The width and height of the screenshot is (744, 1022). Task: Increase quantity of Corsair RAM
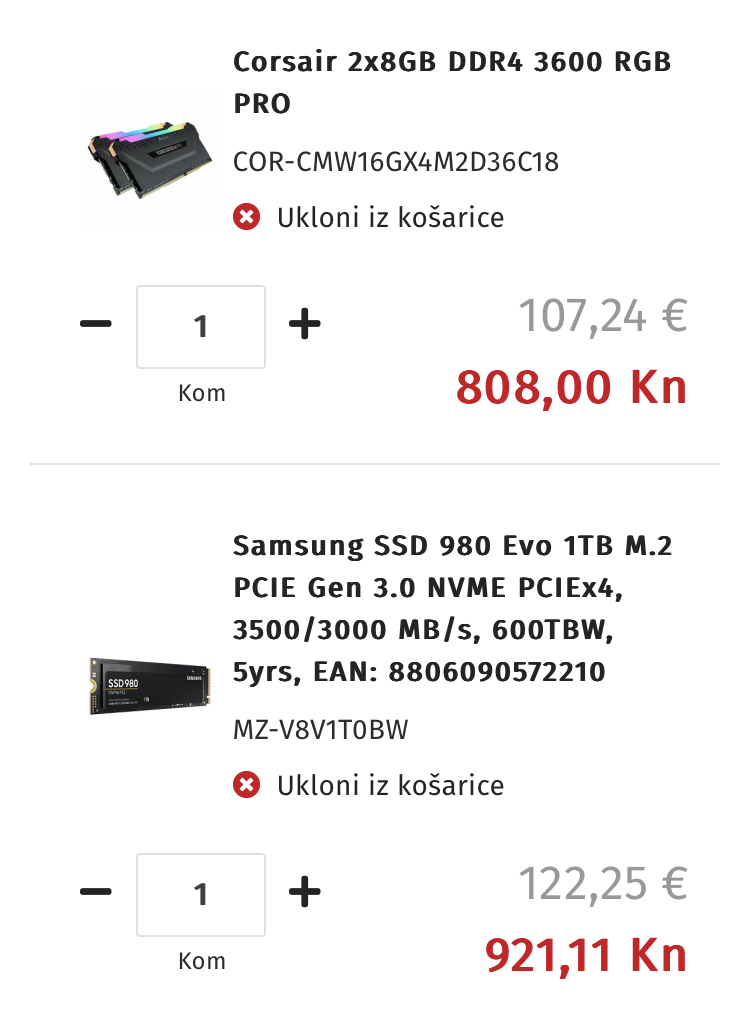point(304,325)
